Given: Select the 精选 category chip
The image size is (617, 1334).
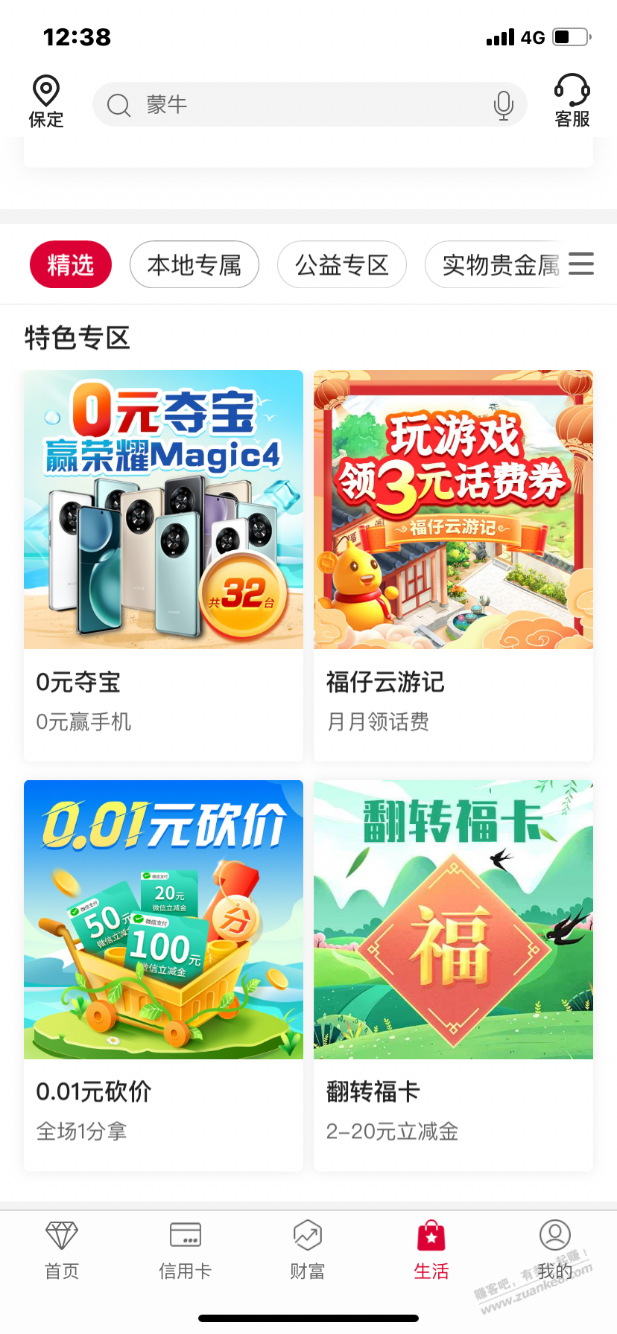Looking at the screenshot, I should pos(70,265).
